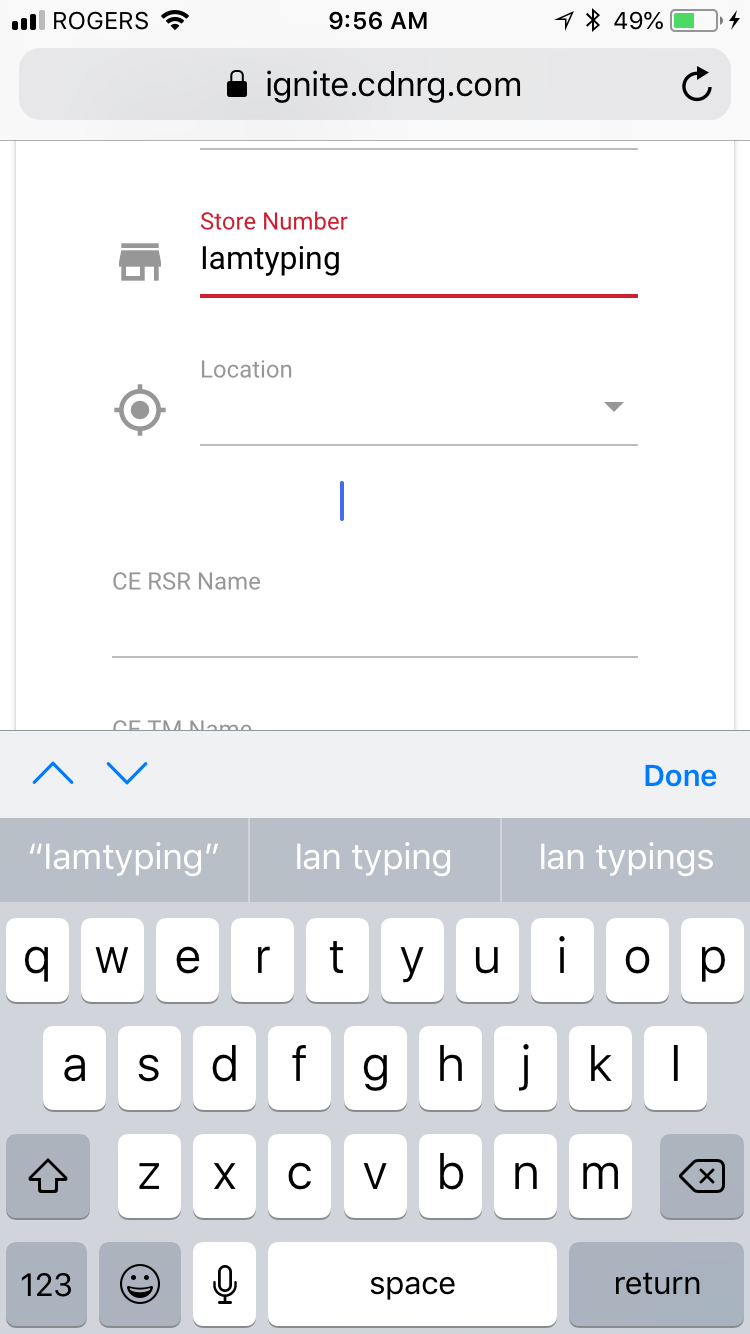Image resolution: width=750 pixels, height=1334 pixels.
Task: Open the Location dropdown arrow
Action: click(x=614, y=406)
